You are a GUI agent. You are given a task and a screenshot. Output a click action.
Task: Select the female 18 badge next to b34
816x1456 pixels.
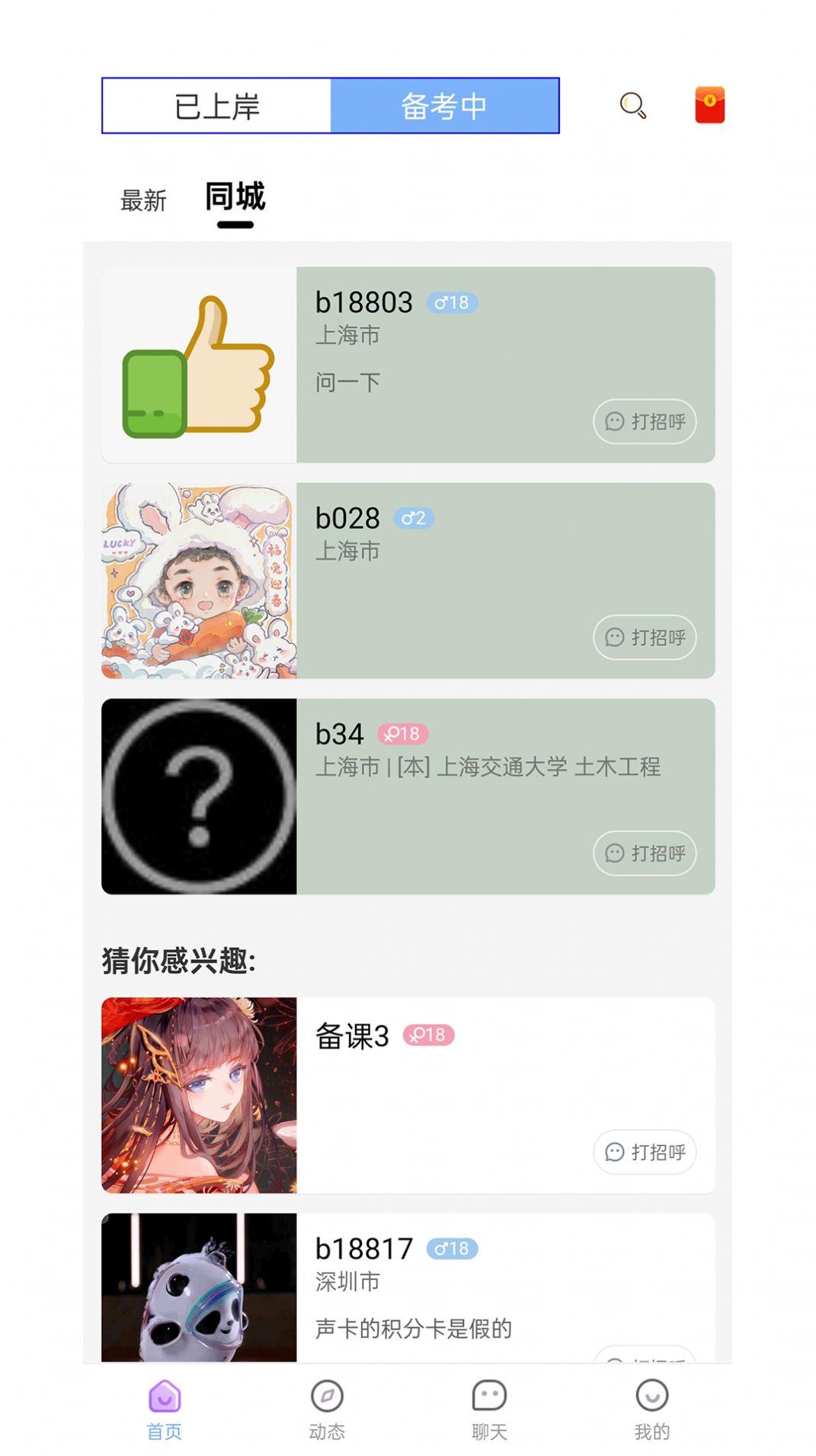click(405, 734)
